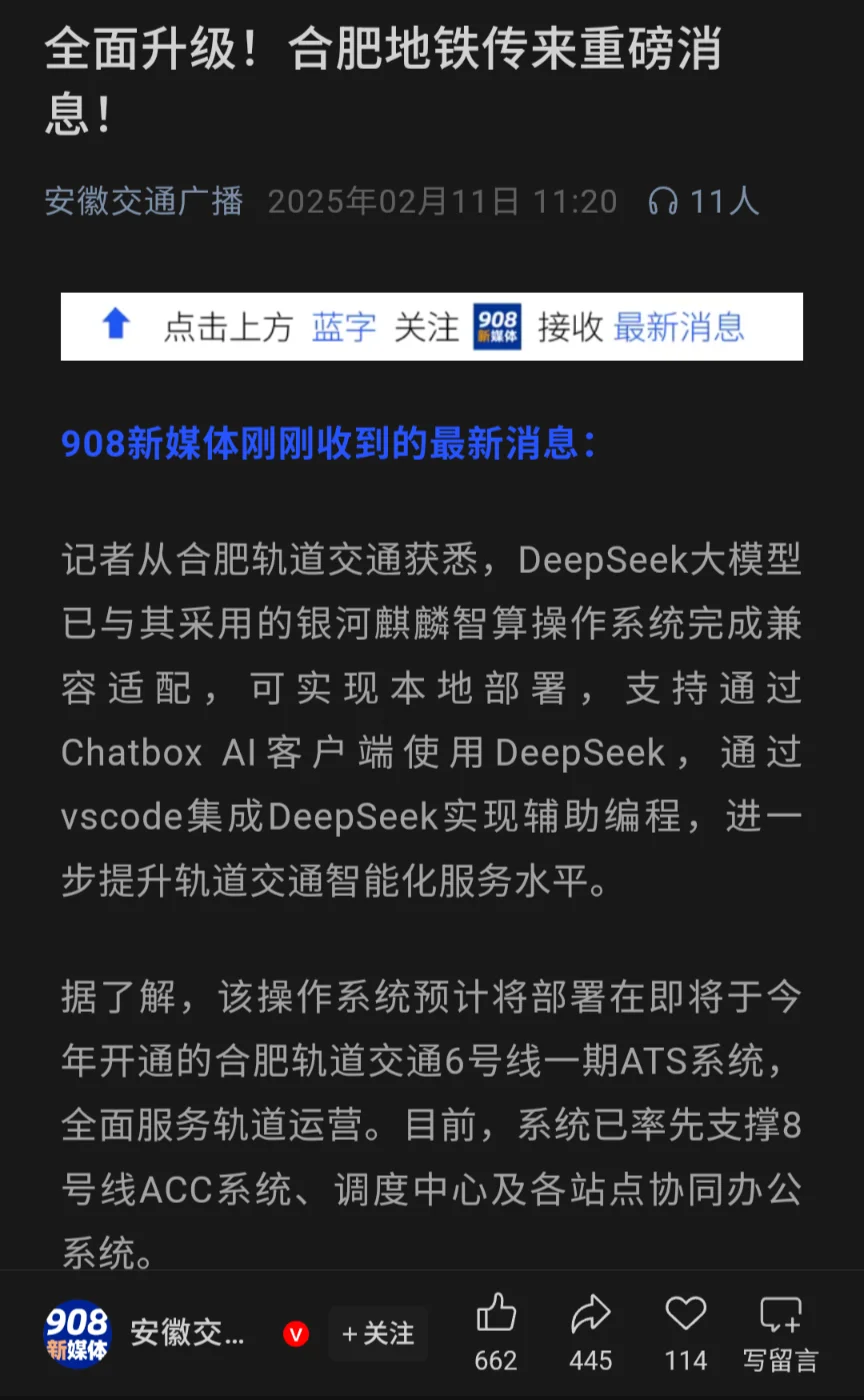The width and height of the screenshot is (864, 1400).
Task: Like the article with thumbs-up icon
Action: click(496, 1314)
